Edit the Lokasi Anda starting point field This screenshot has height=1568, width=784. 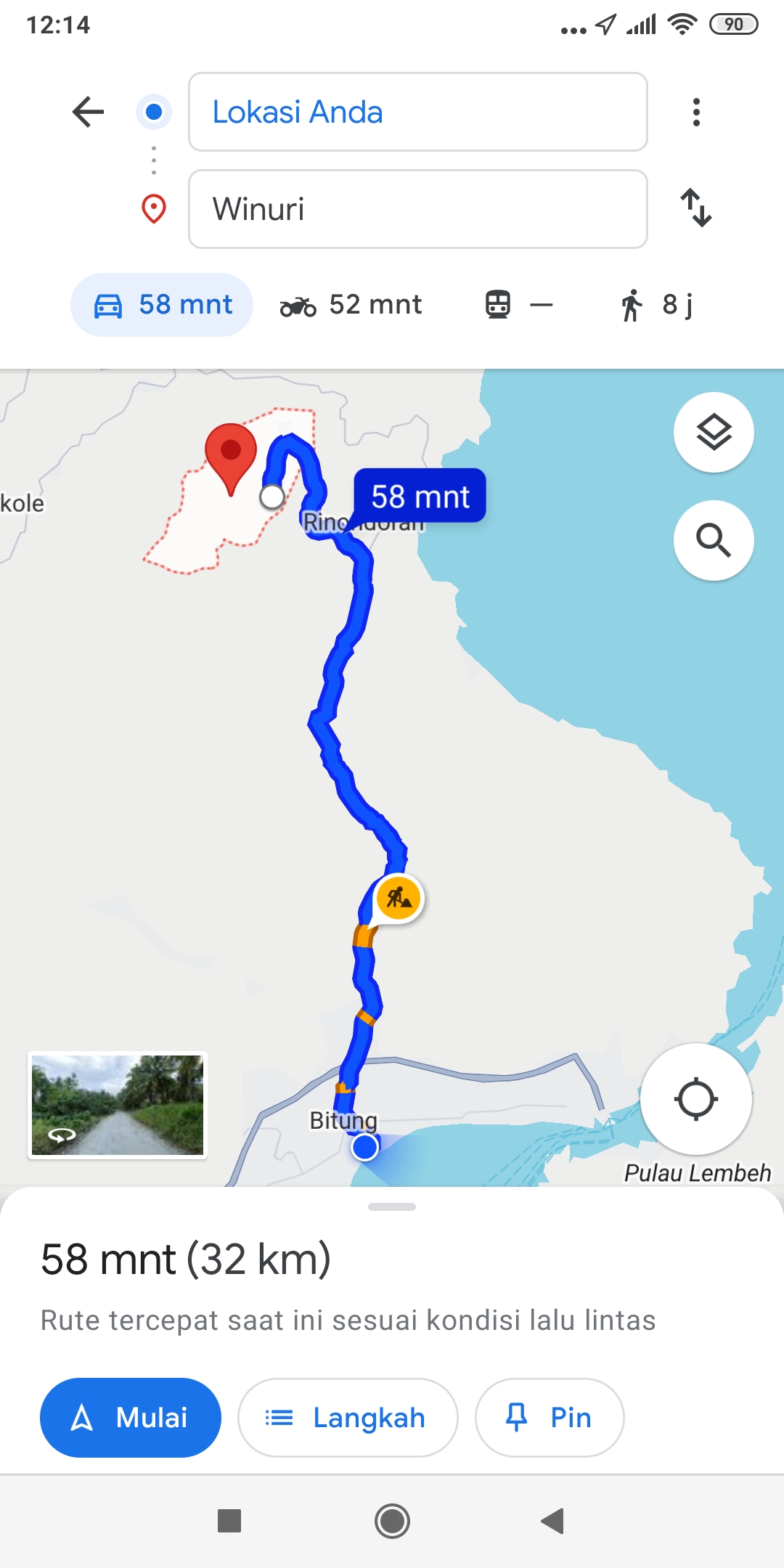click(x=417, y=112)
